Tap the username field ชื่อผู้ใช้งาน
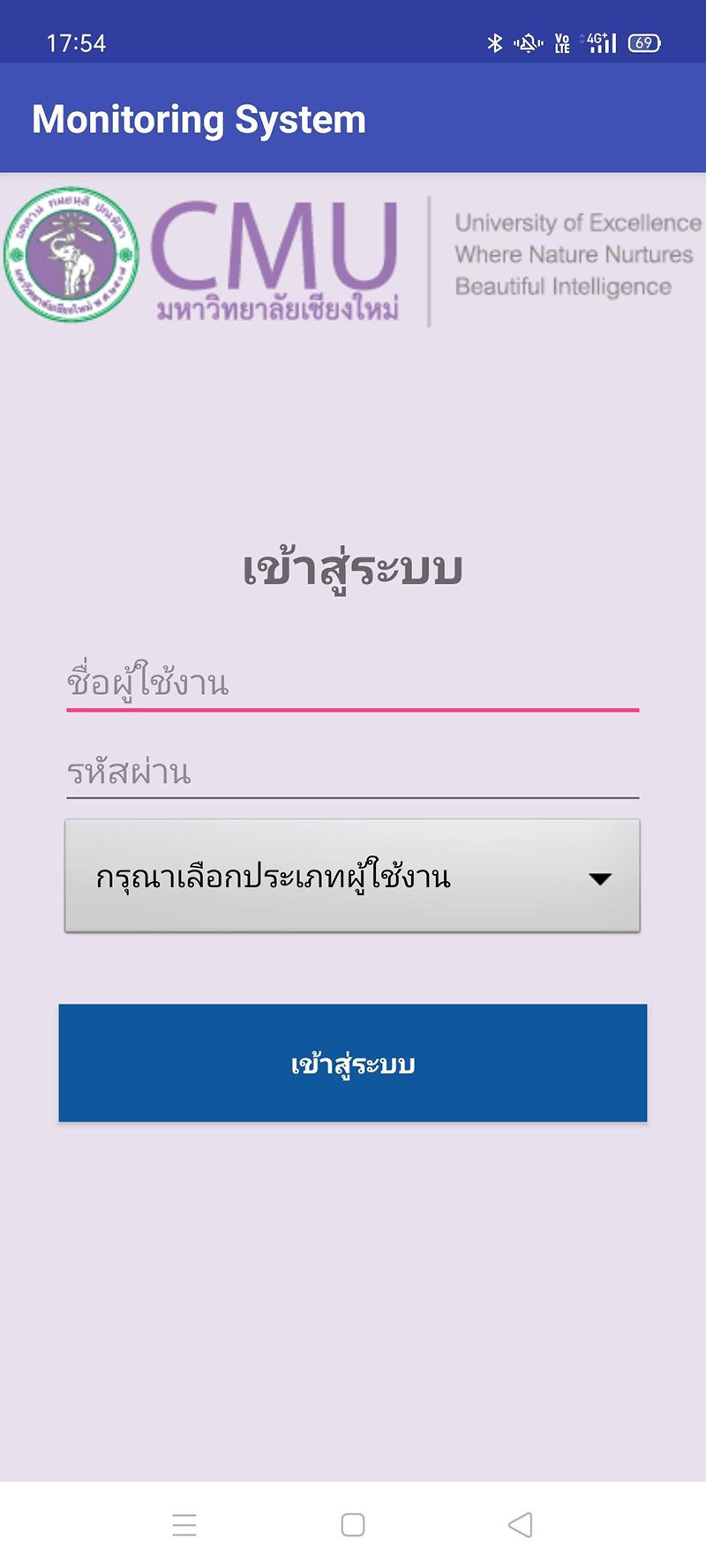 pos(352,683)
